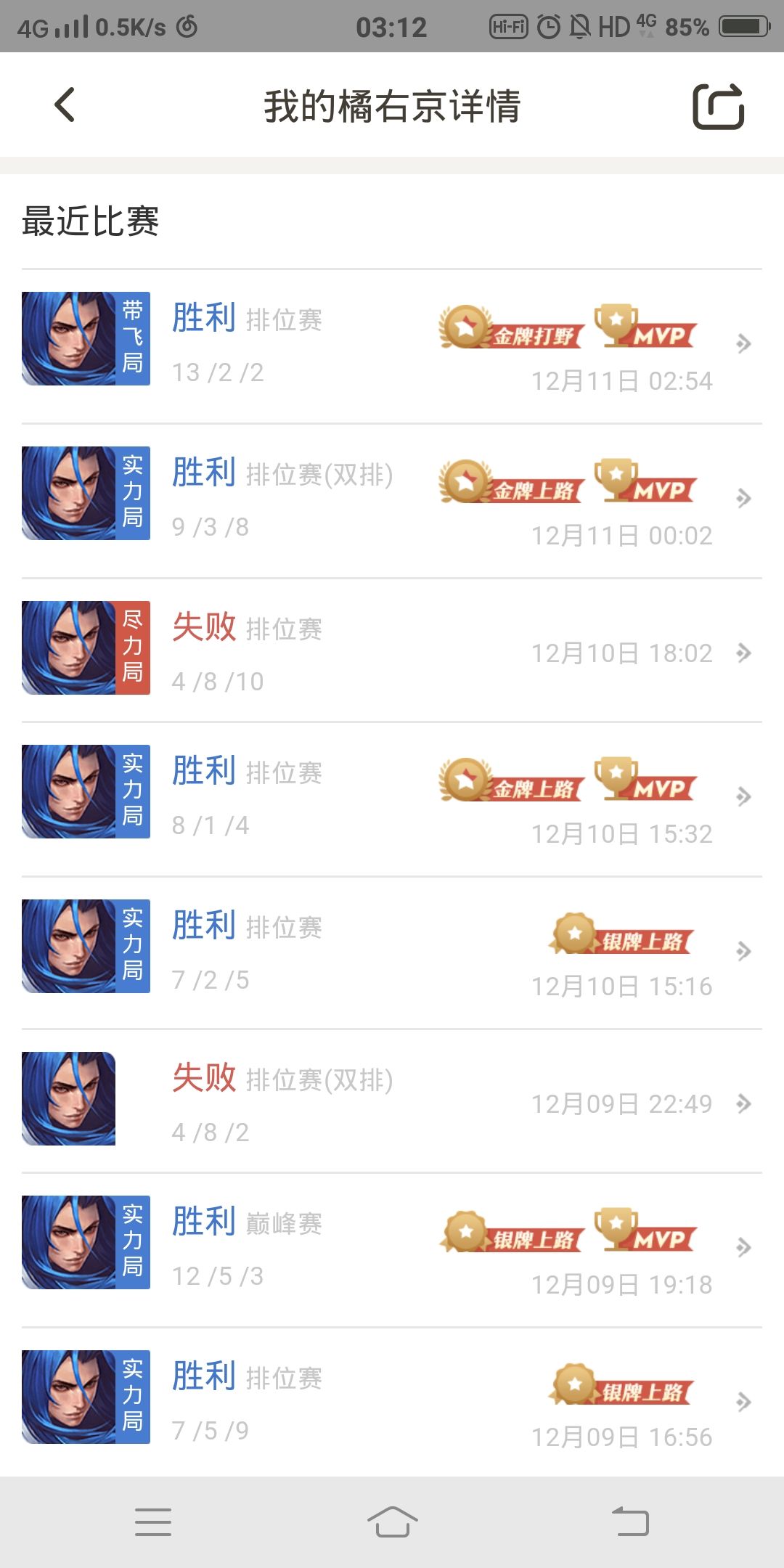Expand the 12月10日 18:02 loss match details
784x1568 pixels.
(x=743, y=653)
